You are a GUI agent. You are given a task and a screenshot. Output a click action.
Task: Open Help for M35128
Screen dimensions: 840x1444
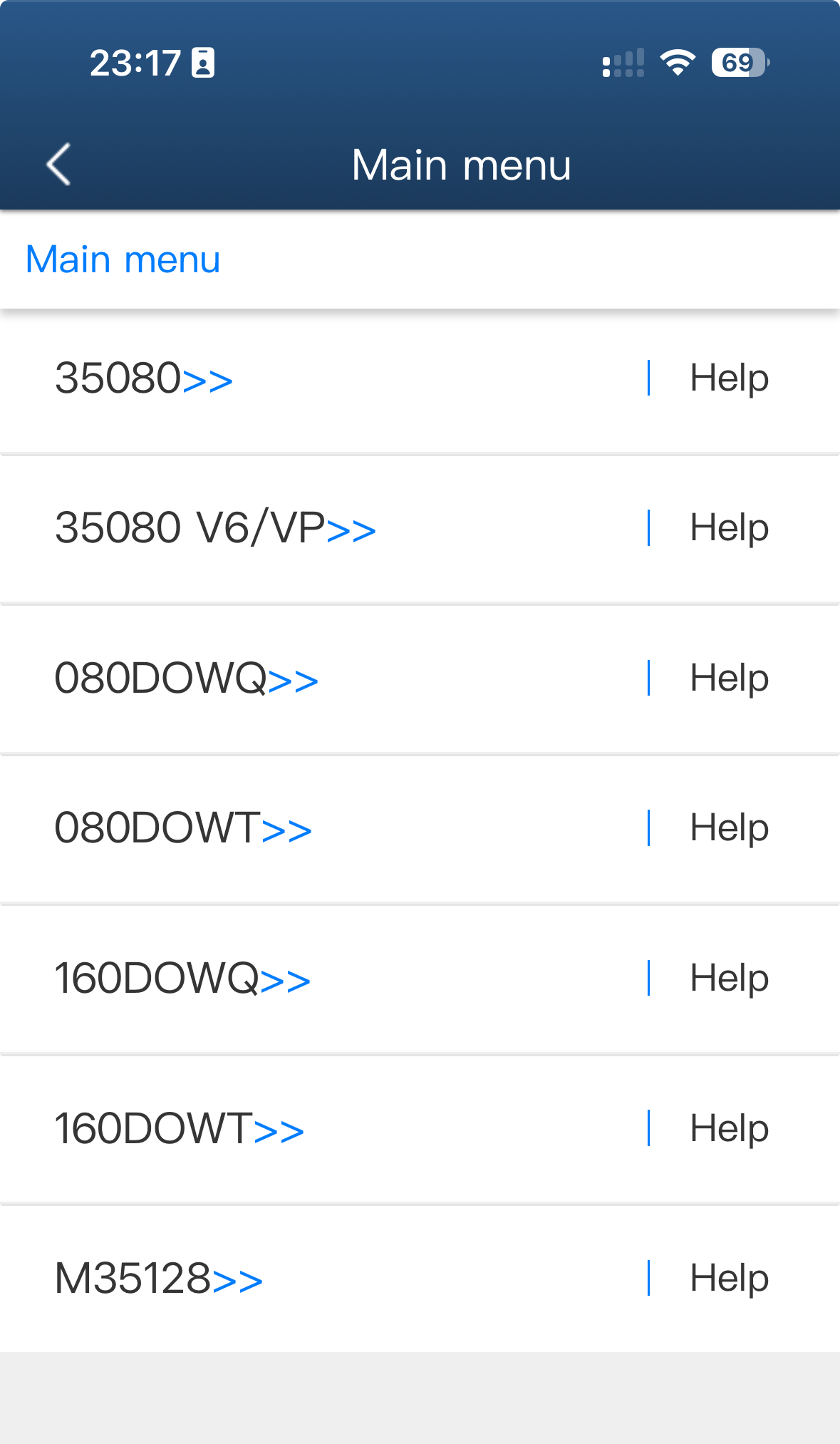point(728,1278)
